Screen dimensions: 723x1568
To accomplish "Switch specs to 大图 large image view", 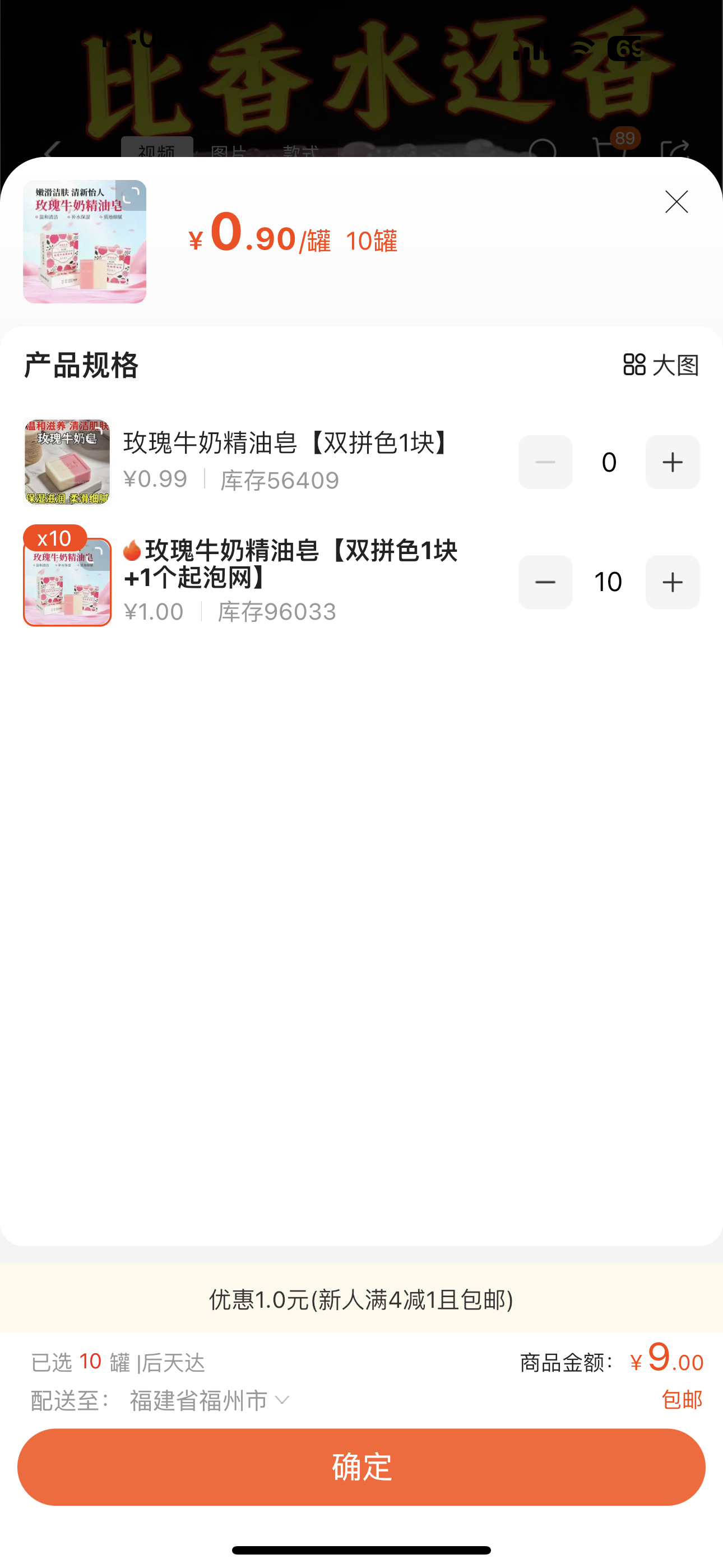I will pyautogui.click(x=661, y=365).
